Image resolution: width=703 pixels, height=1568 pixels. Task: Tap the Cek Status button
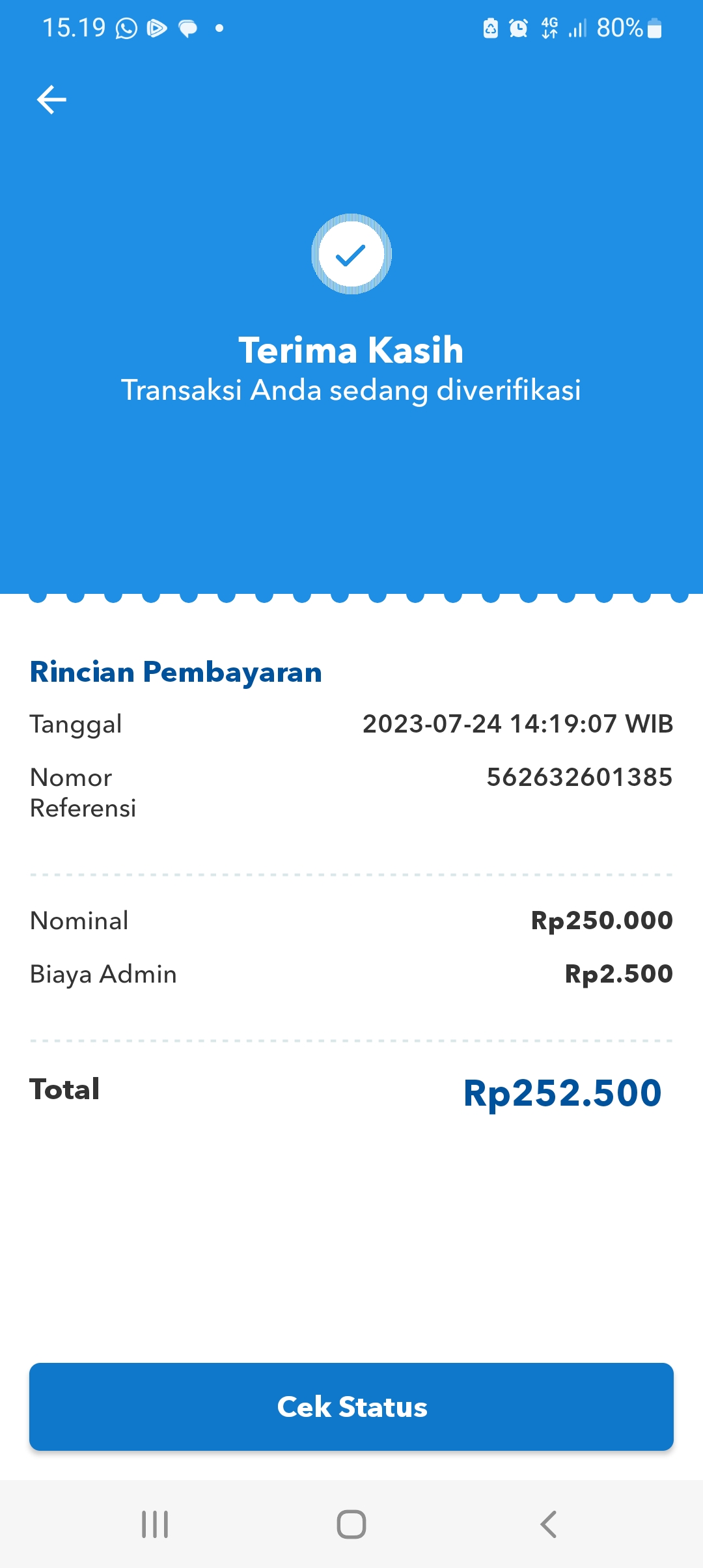coord(351,1407)
